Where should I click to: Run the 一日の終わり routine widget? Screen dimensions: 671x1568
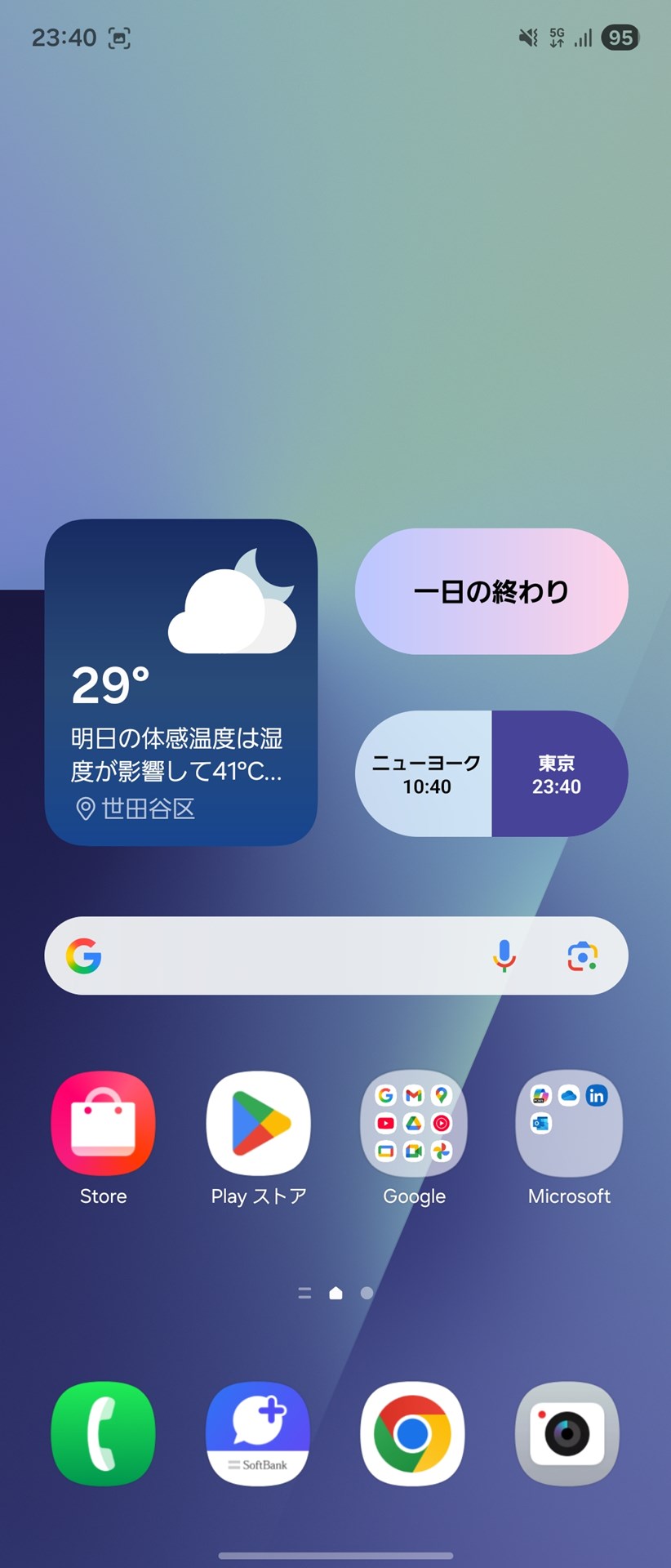pos(490,590)
